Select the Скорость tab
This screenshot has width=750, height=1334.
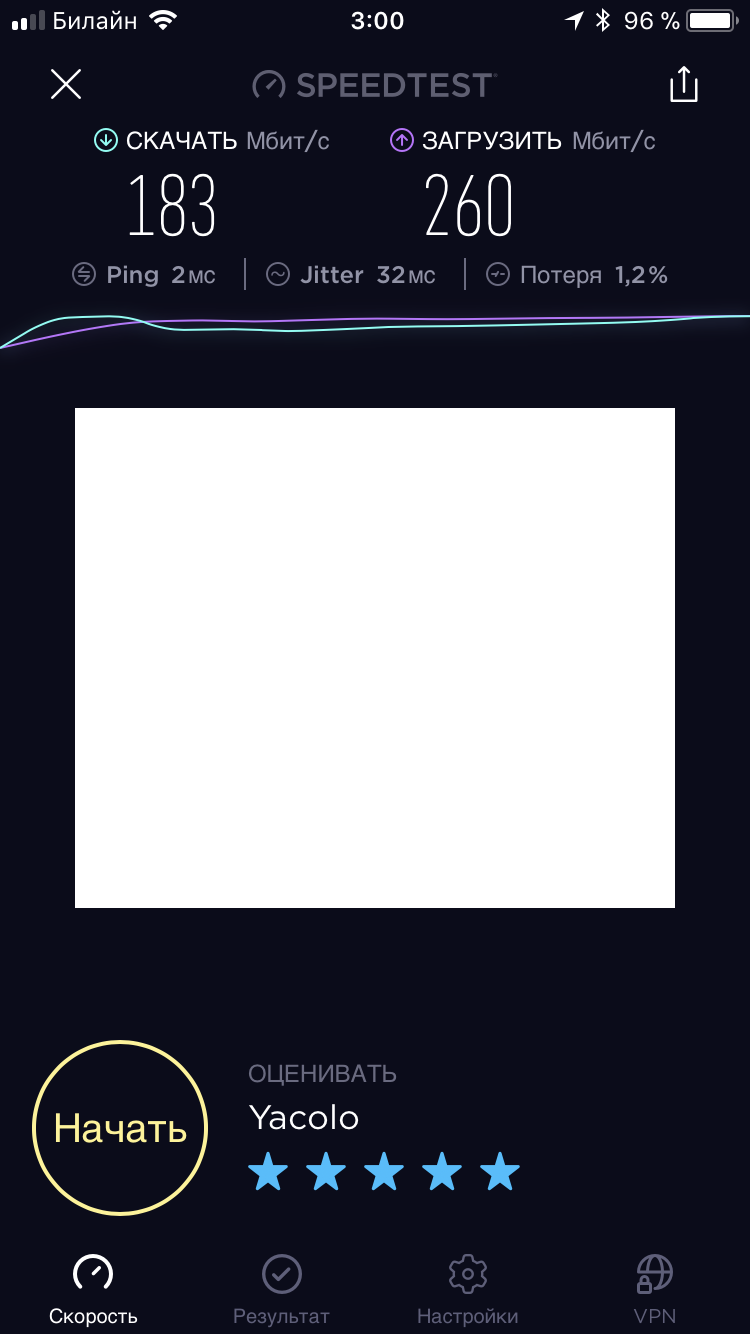[93, 1289]
